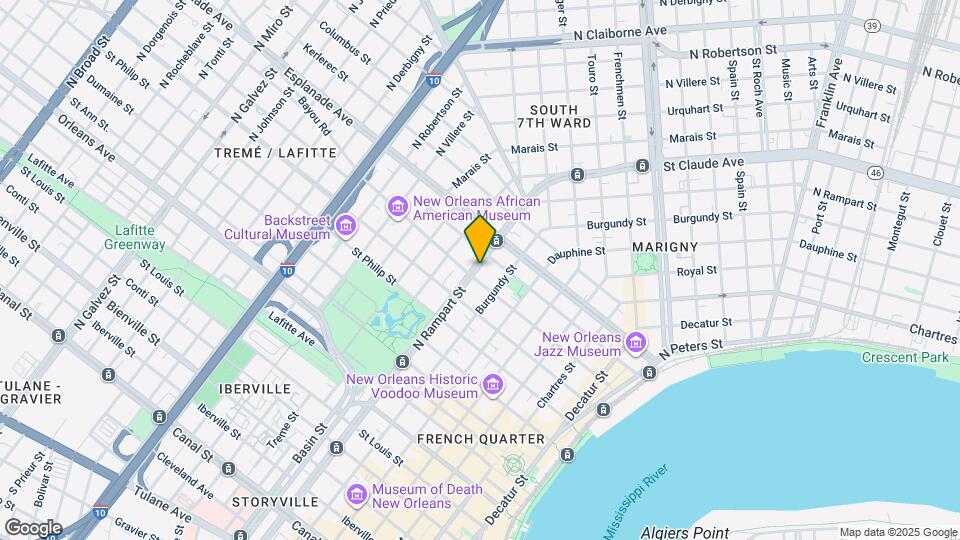Open the Backstreet Cultural Museum marker
The width and height of the screenshot is (960, 540).
pos(346,226)
